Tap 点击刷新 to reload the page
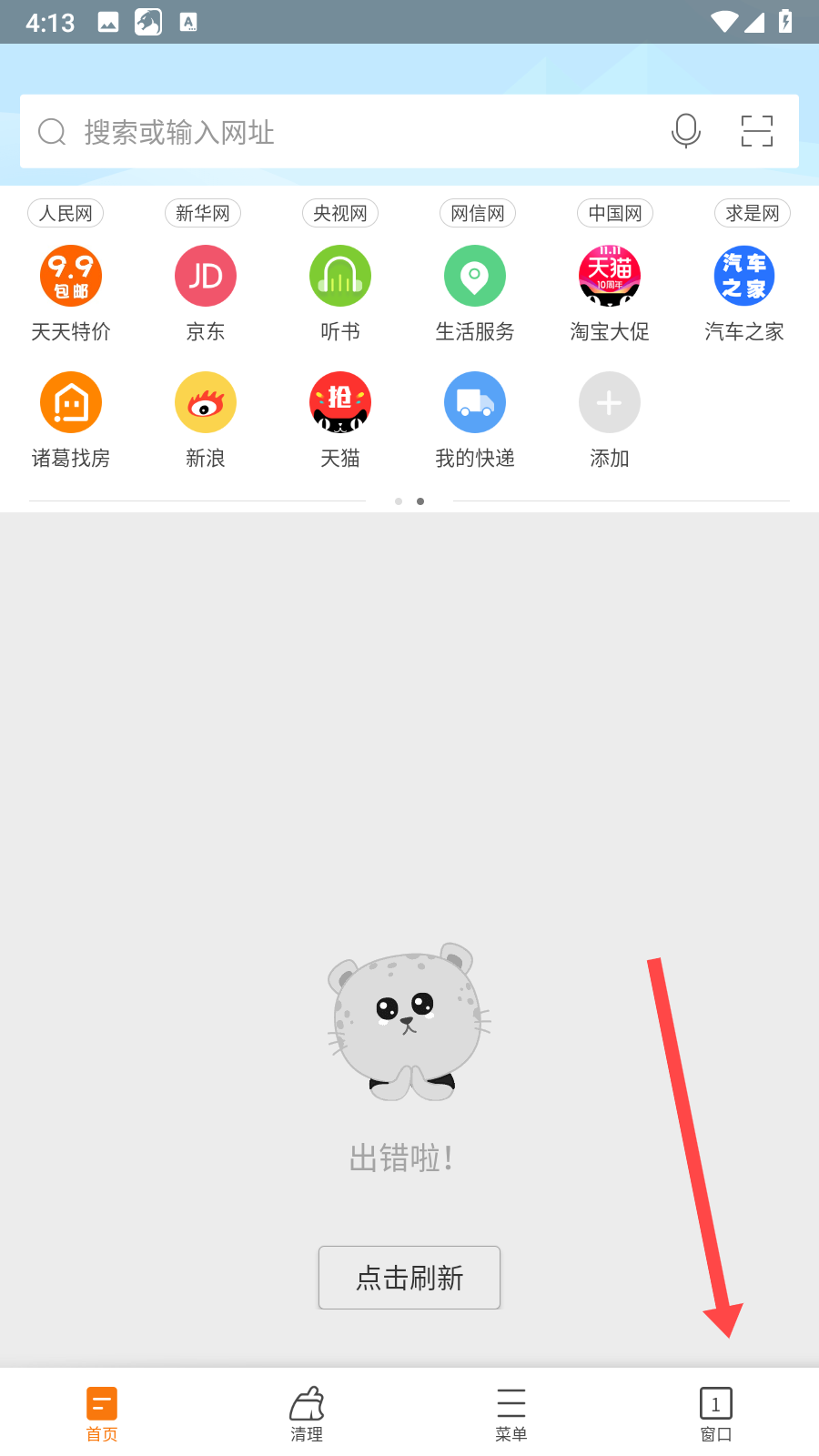This screenshot has width=819, height=1456. pos(409,1278)
